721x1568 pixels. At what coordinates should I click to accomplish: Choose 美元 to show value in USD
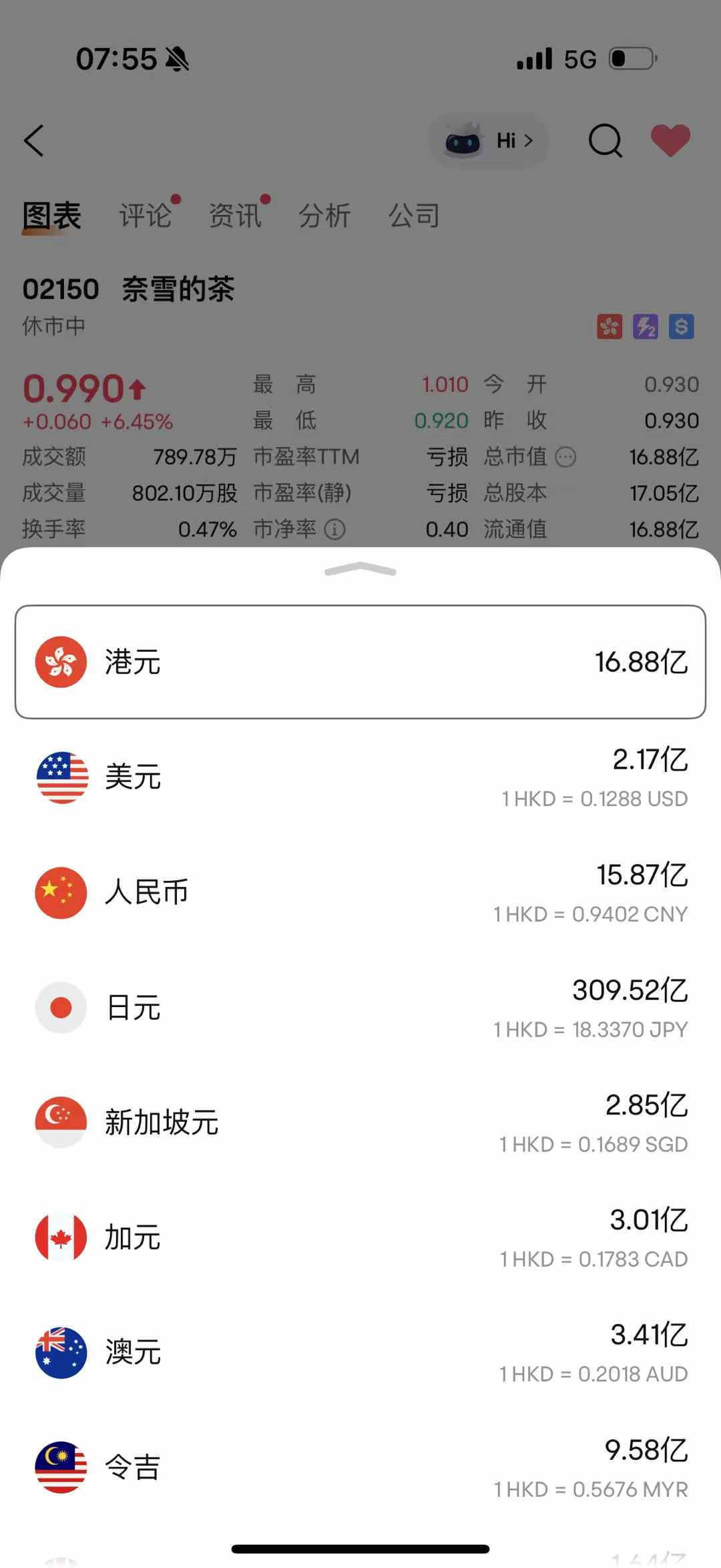[360, 777]
